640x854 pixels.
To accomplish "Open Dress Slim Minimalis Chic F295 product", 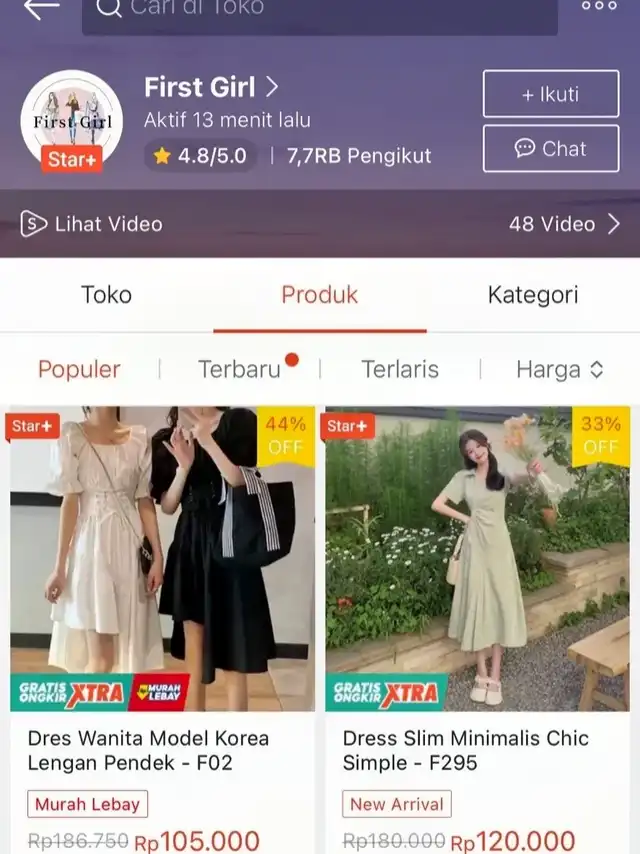I will pyautogui.click(x=477, y=600).
